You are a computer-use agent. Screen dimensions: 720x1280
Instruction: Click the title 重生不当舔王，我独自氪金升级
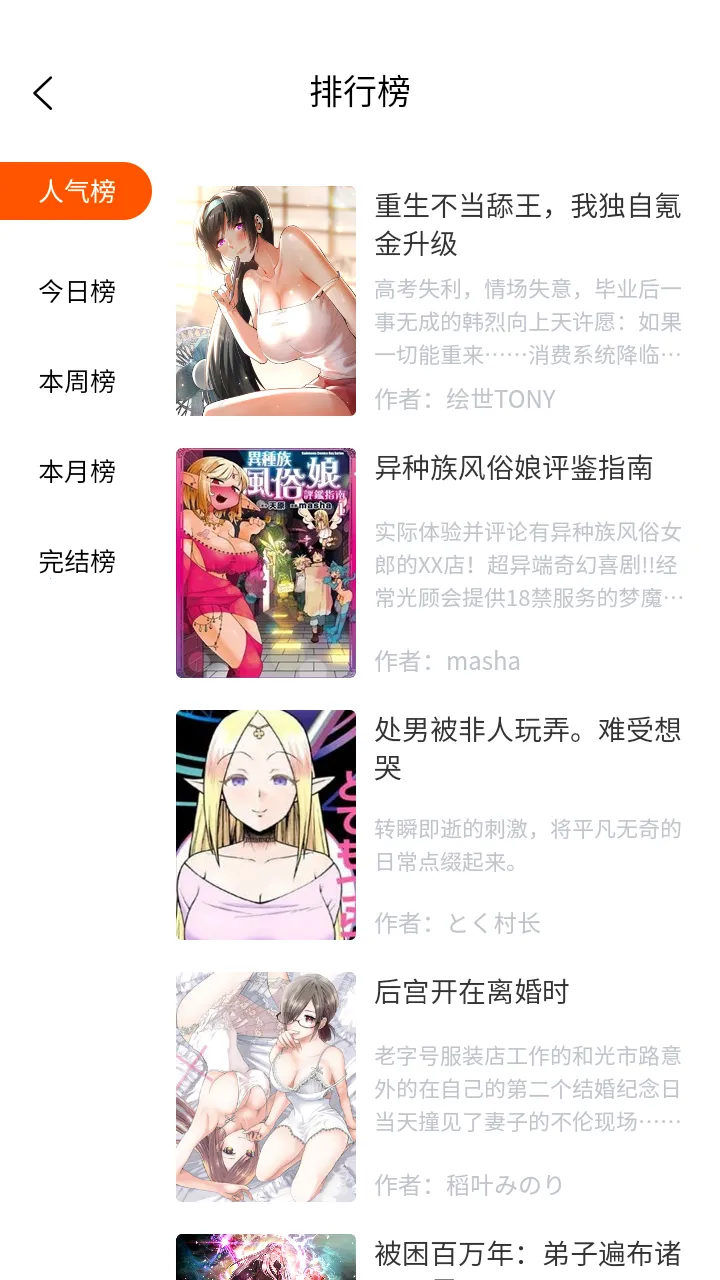click(x=528, y=225)
